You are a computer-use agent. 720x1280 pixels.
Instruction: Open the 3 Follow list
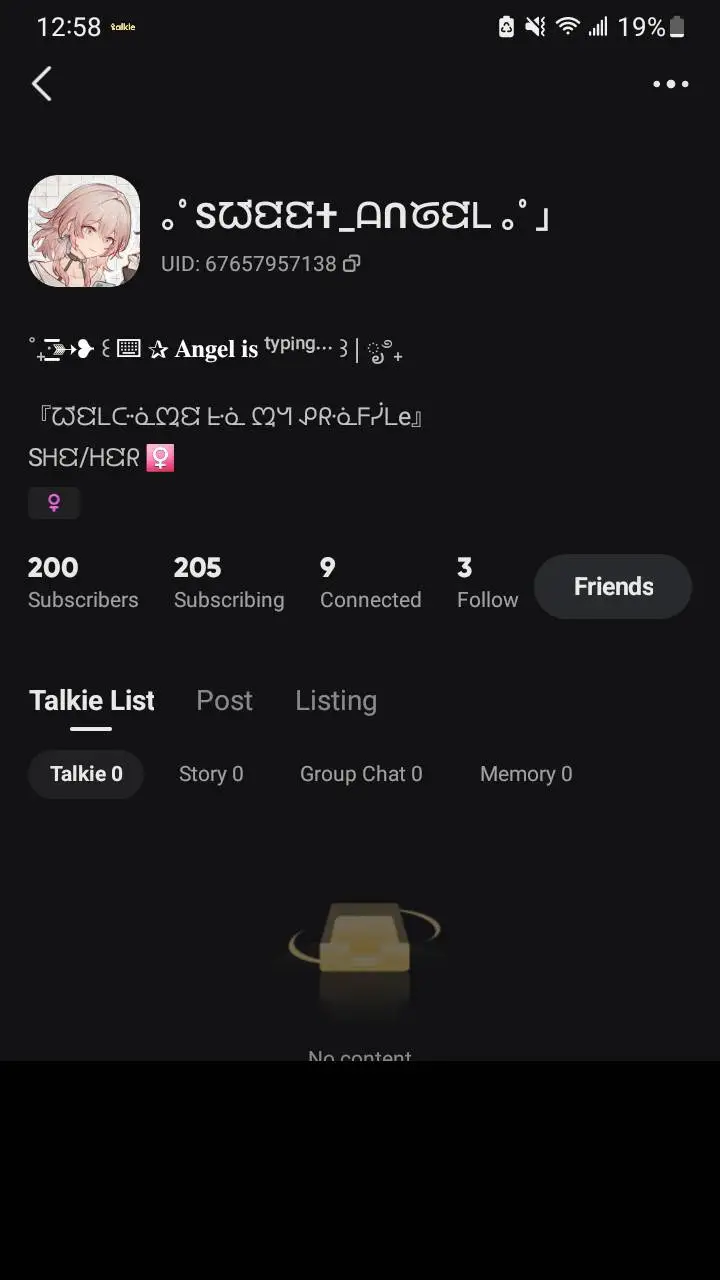tap(487, 583)
